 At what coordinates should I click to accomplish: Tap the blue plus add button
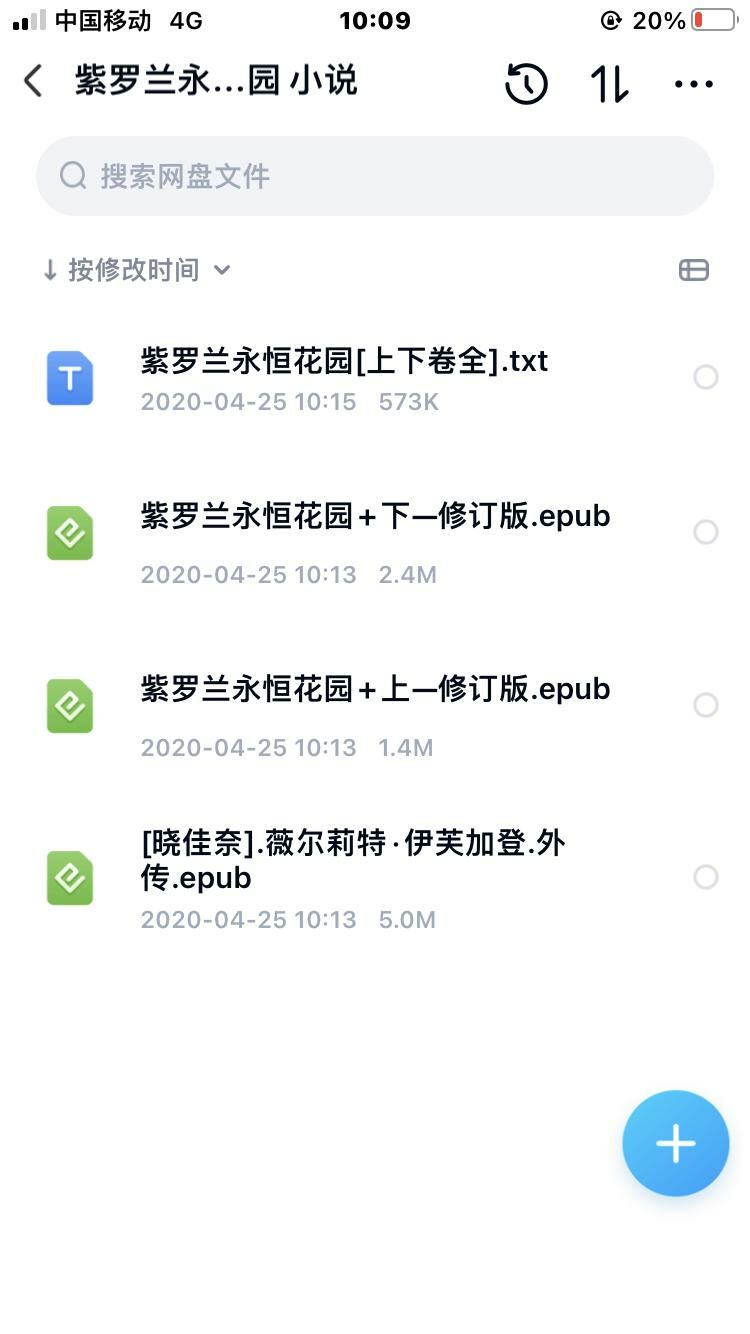click(x=675, y=1143)
